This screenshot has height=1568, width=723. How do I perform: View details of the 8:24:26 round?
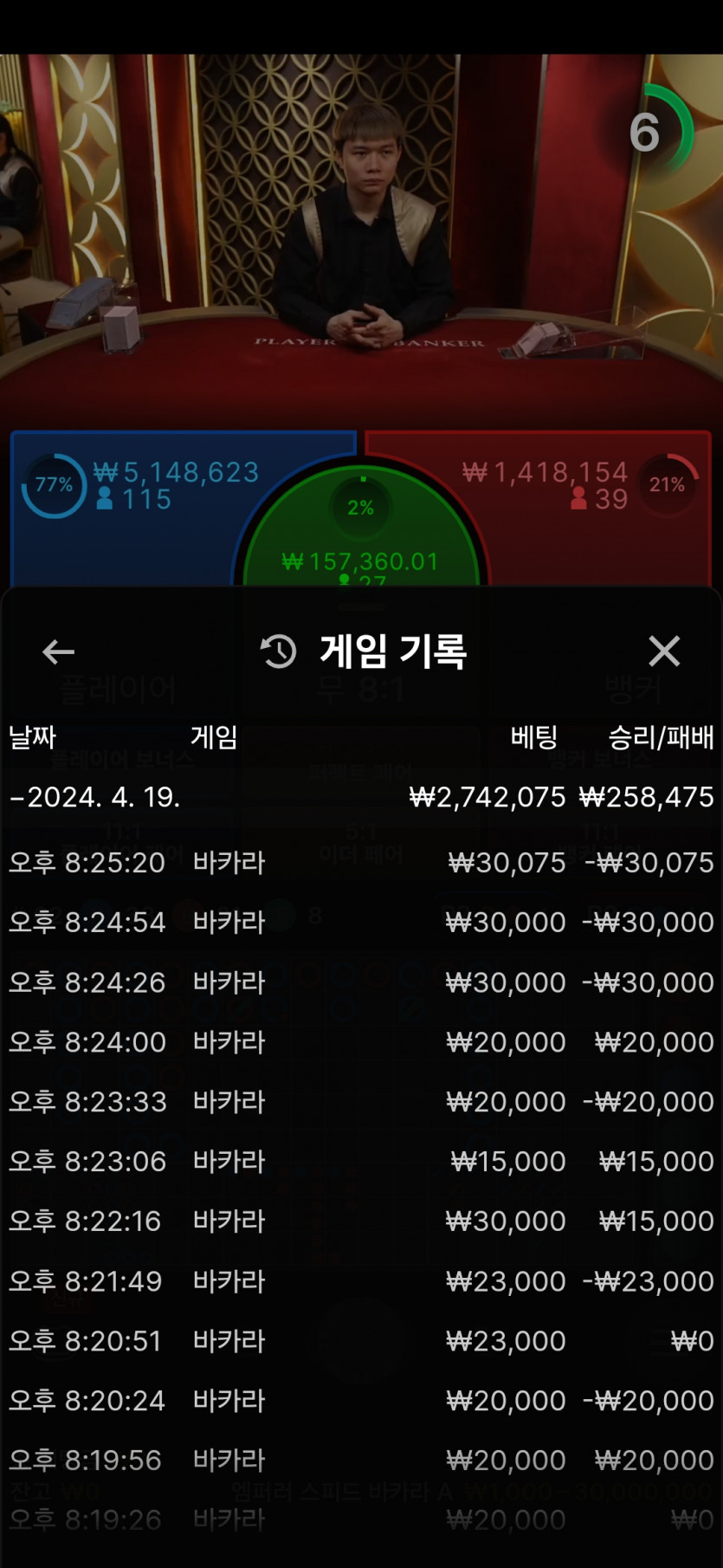361,982
